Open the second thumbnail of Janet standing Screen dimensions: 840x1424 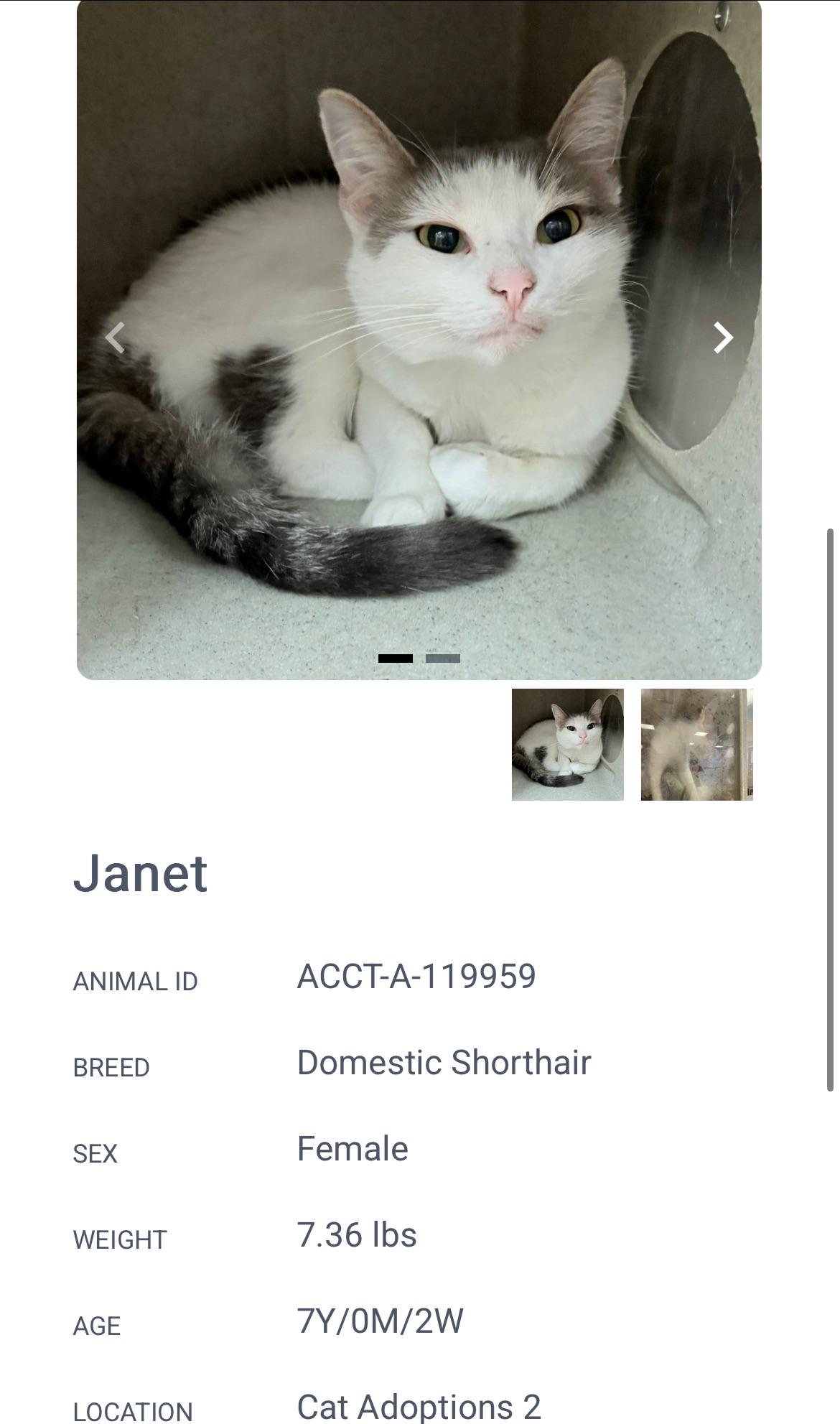697,745
